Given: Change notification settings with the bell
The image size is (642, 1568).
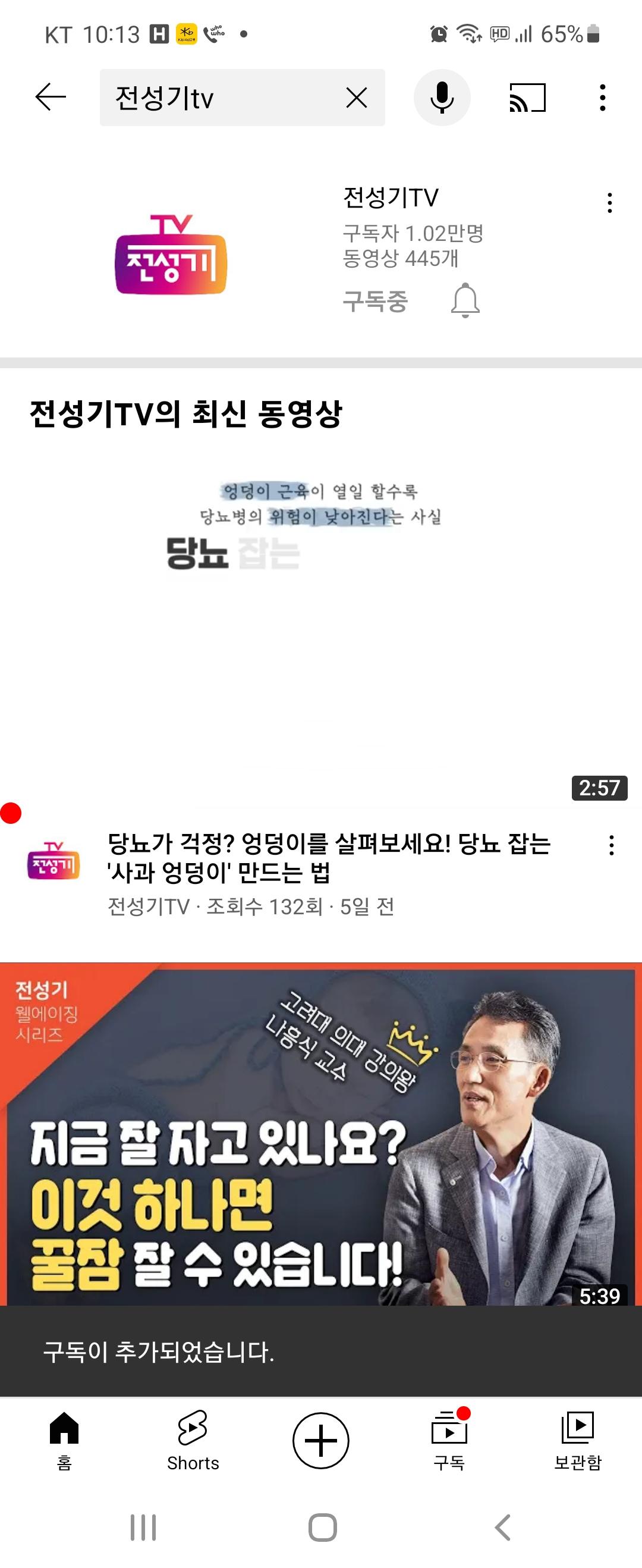Looking at the screenshot, I should click(x=465, y=301).
